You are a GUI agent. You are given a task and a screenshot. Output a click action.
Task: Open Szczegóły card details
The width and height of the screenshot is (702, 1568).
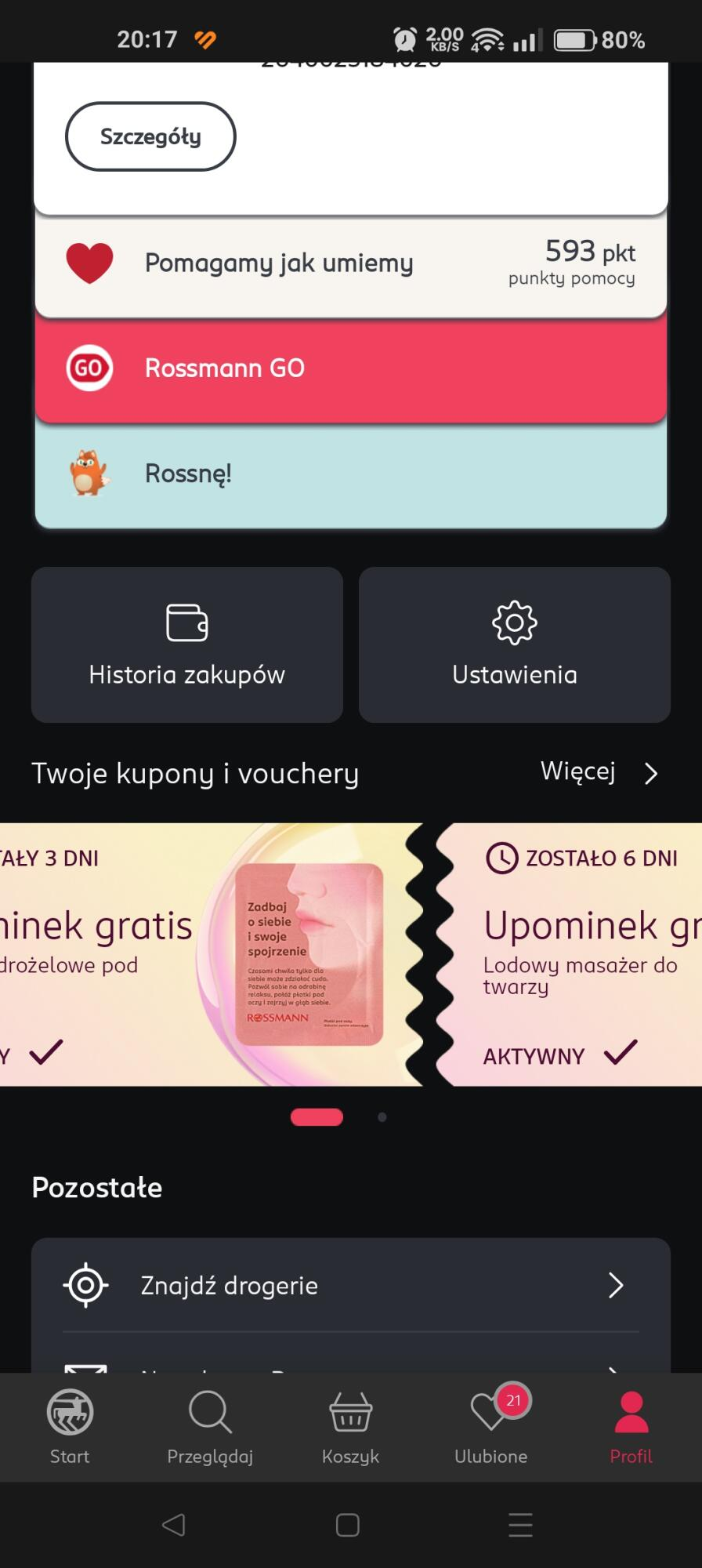pyautogui.click(x=150, y=136)
